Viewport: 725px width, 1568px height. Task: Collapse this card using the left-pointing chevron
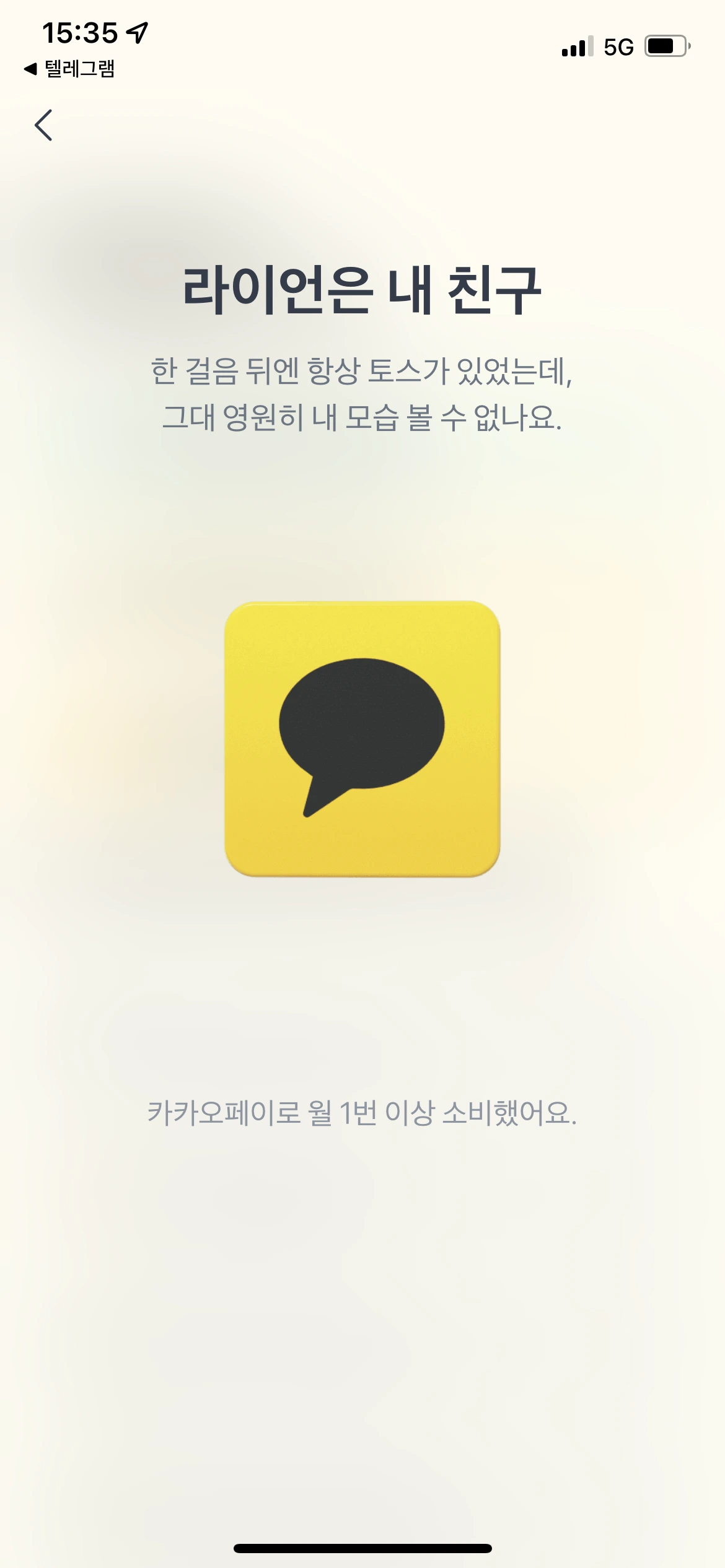coord(45,125)
